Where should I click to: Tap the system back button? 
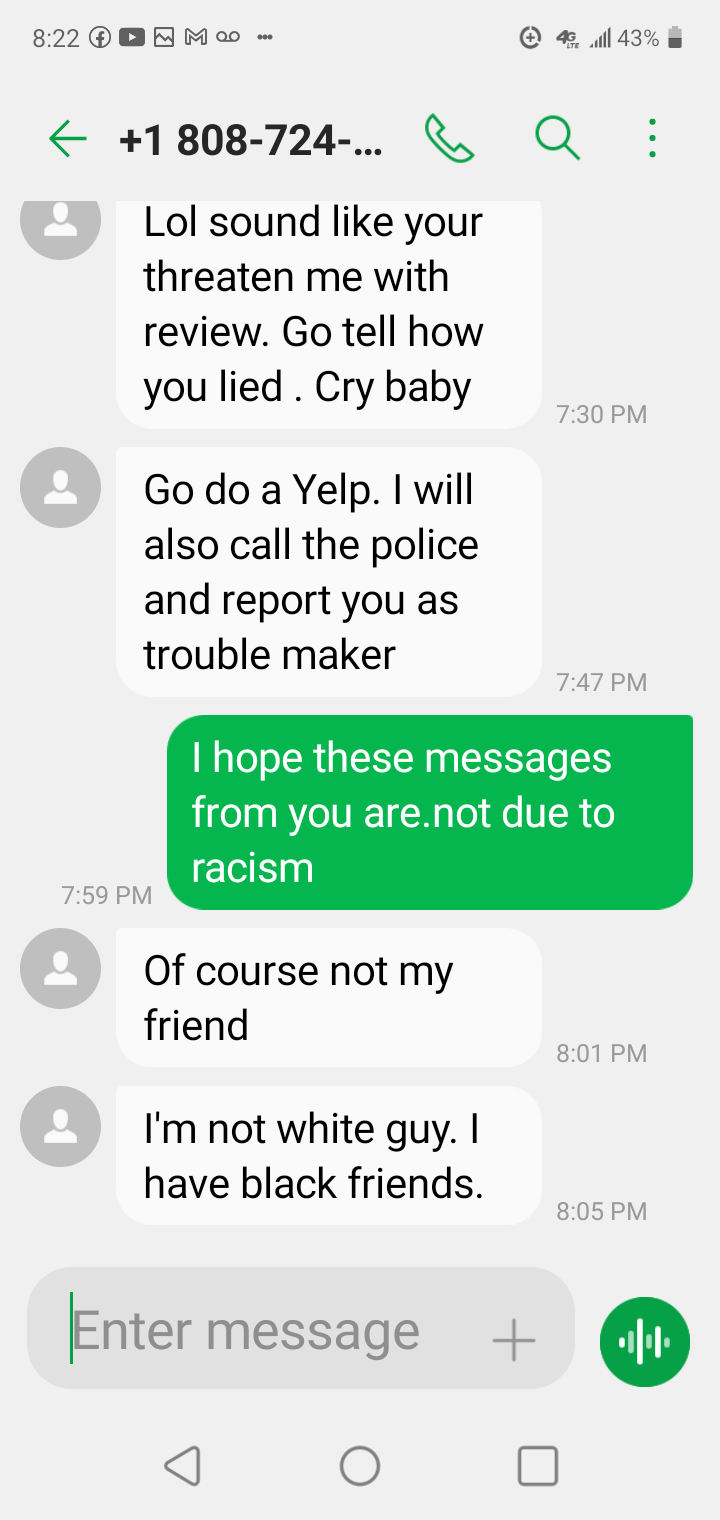(x=182, y=1466)
